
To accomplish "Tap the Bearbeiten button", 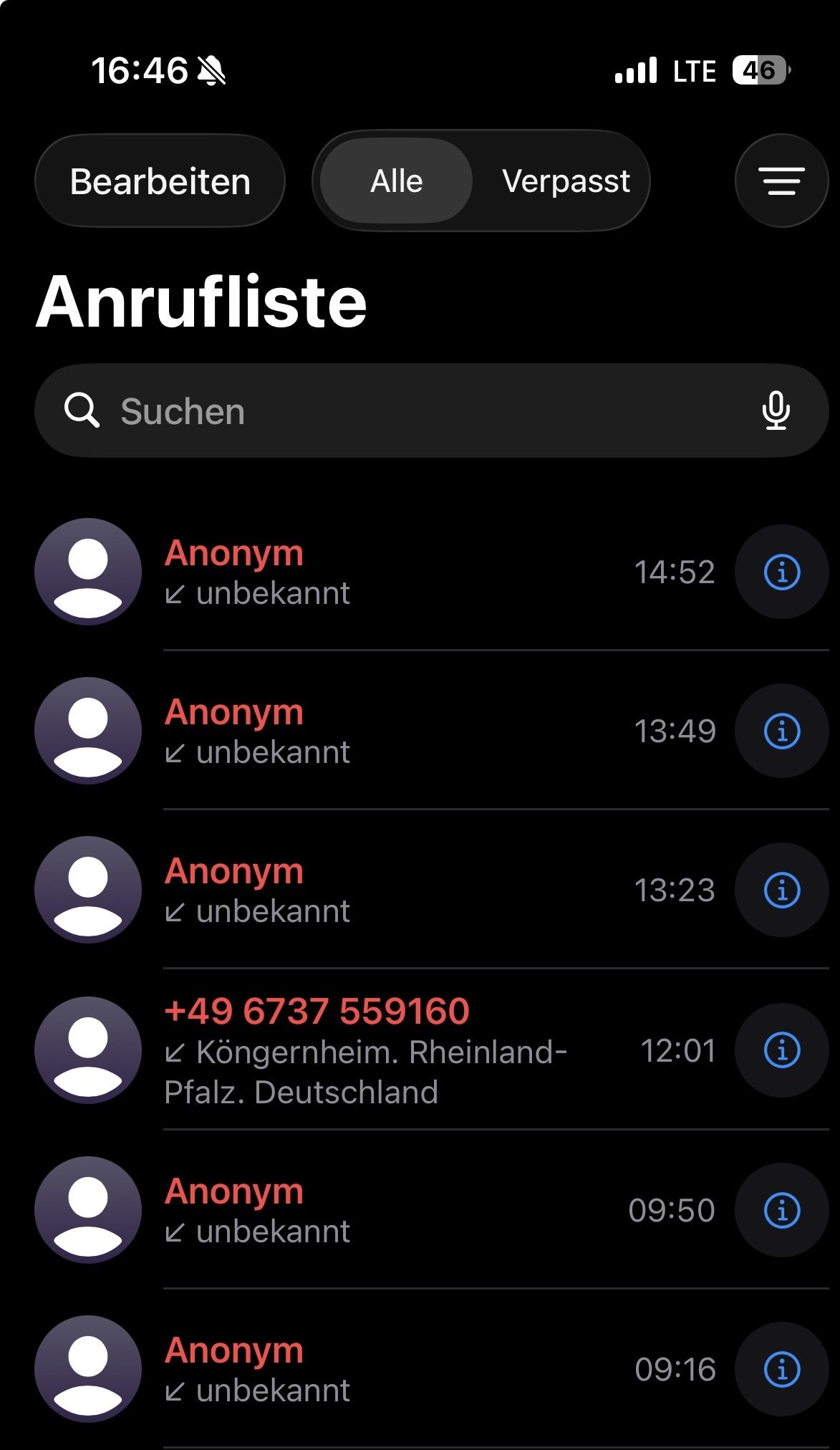I will pyautogui.click(x=160, y=181).
